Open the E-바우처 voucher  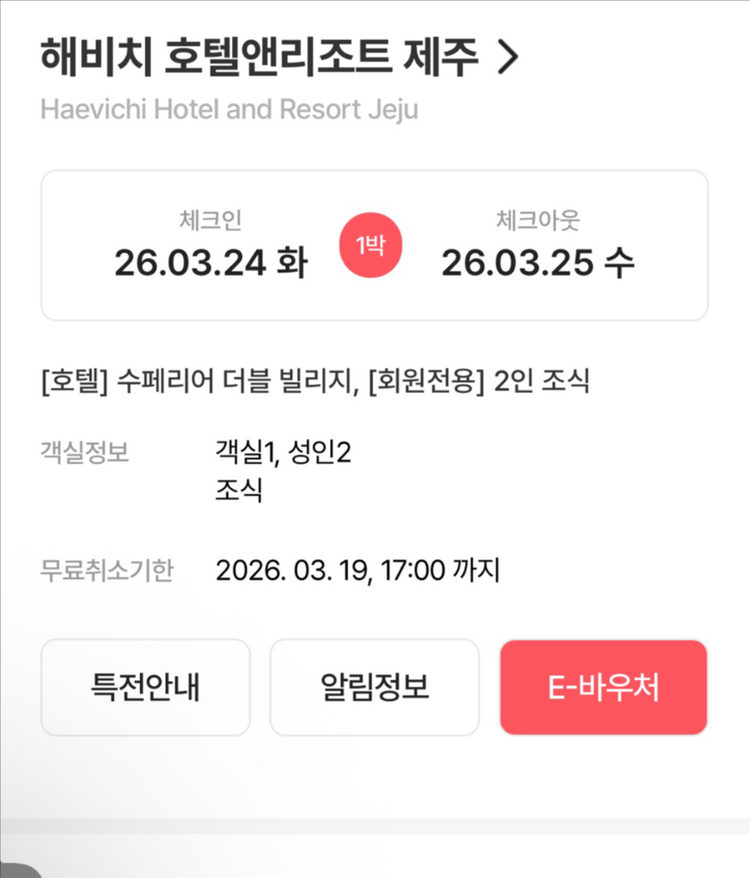coord(603,688)
